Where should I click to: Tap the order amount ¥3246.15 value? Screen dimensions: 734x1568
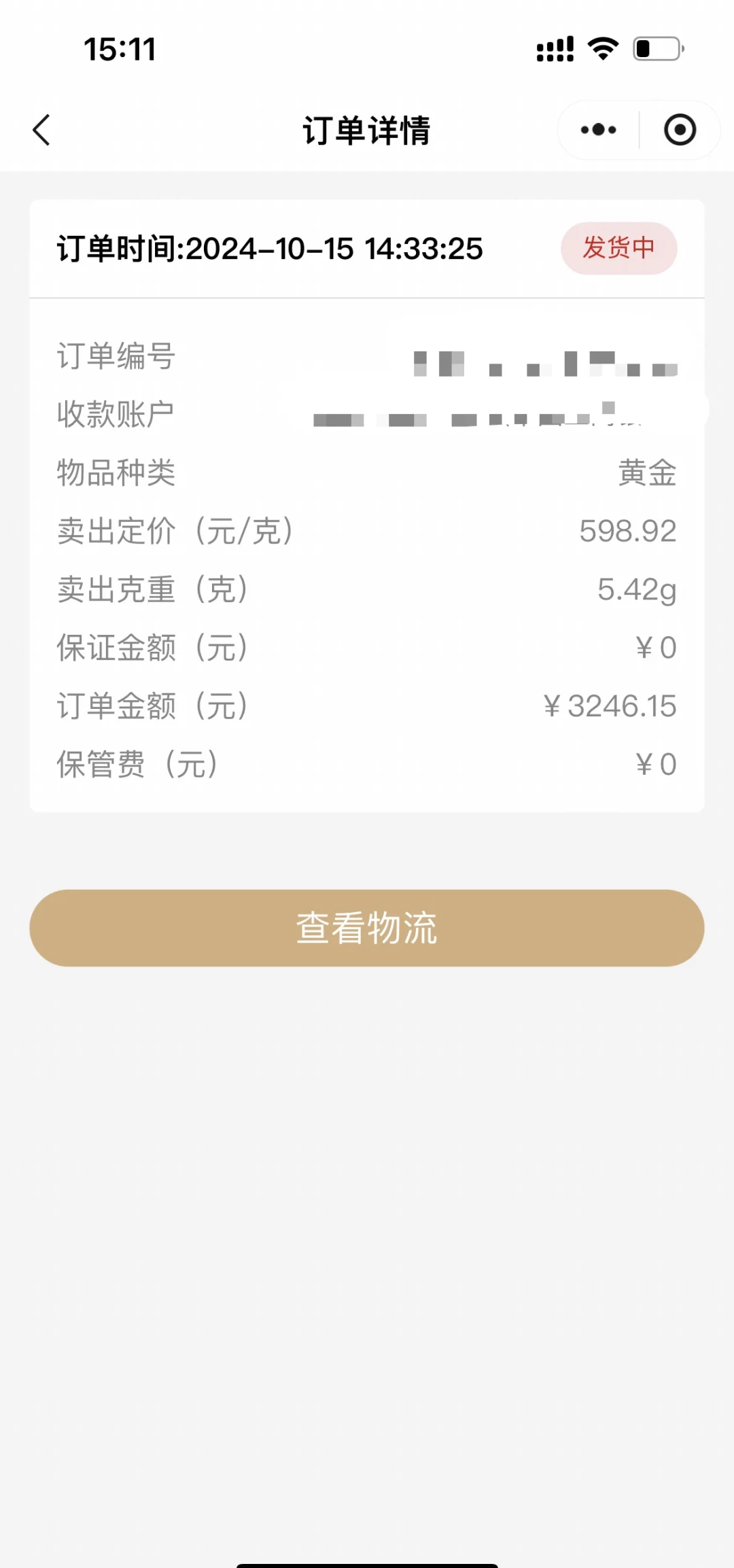coord(610,705)
